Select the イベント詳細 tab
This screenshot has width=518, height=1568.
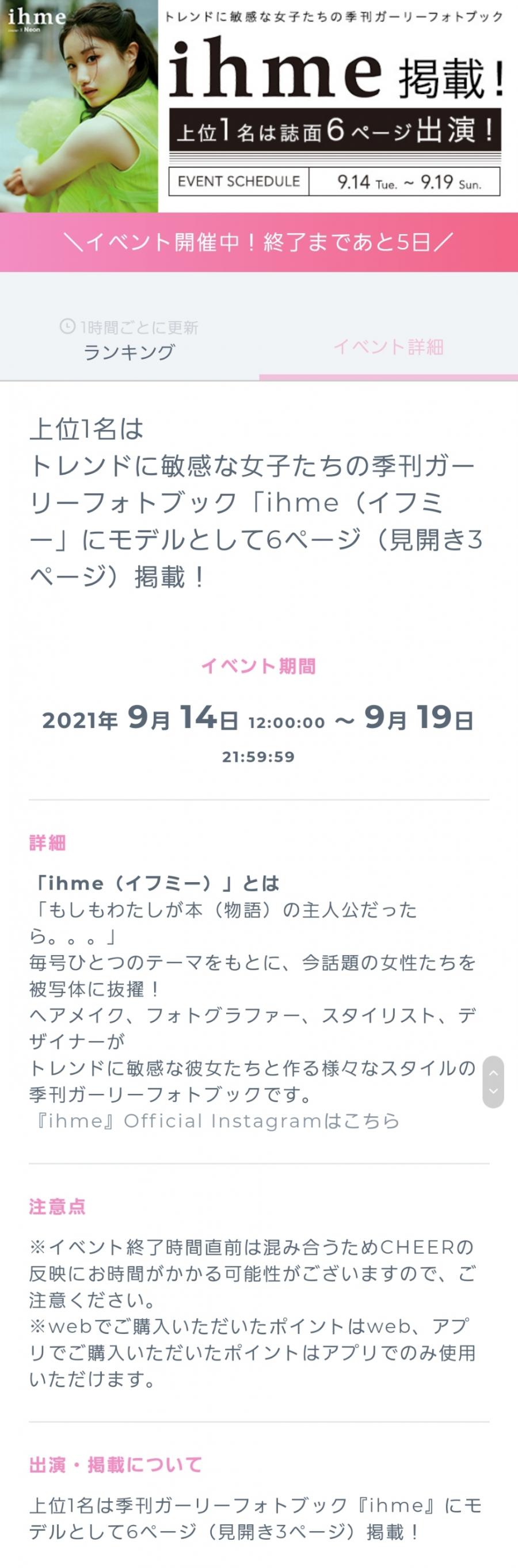389,346
